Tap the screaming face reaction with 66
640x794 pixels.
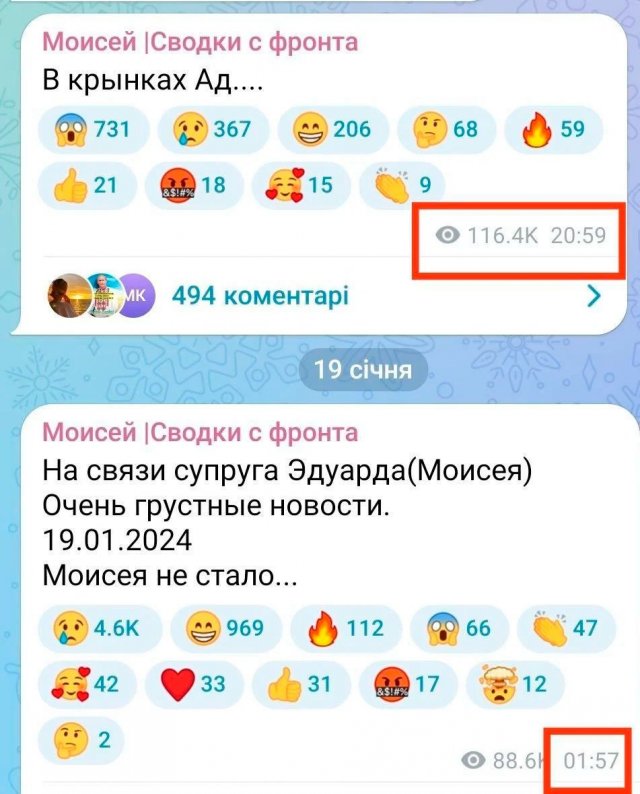(x=459, y=627)
